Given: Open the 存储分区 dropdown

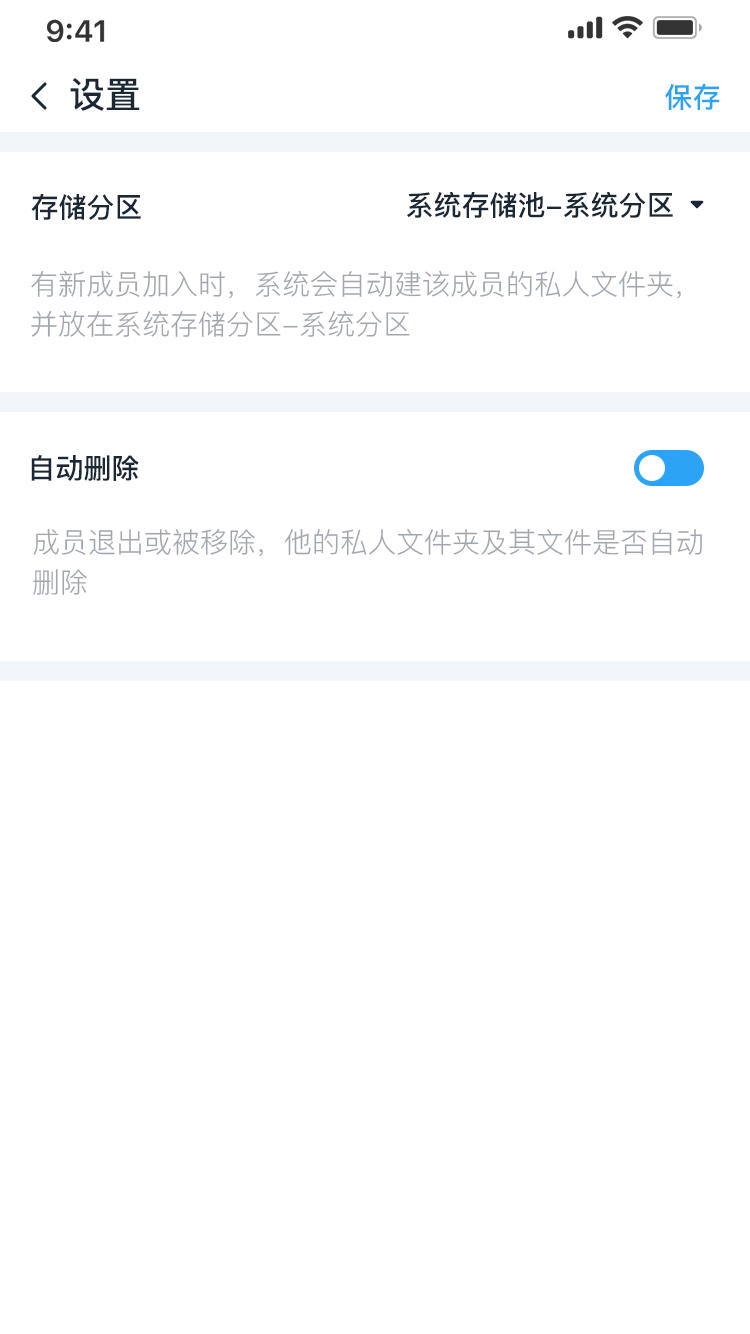Looking at the screenshot, I should [556, 206].
